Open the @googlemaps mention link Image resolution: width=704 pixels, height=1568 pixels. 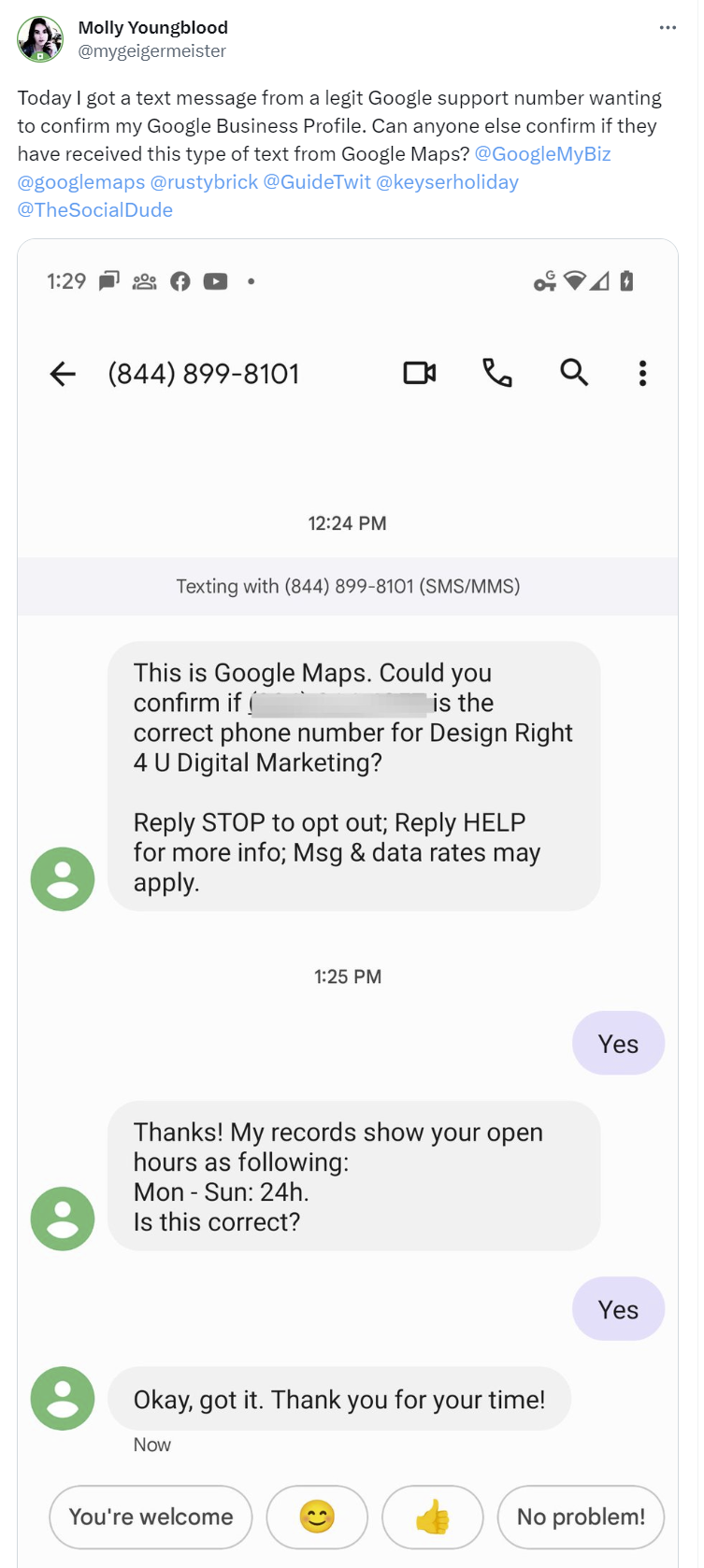[x=73, y=181]
